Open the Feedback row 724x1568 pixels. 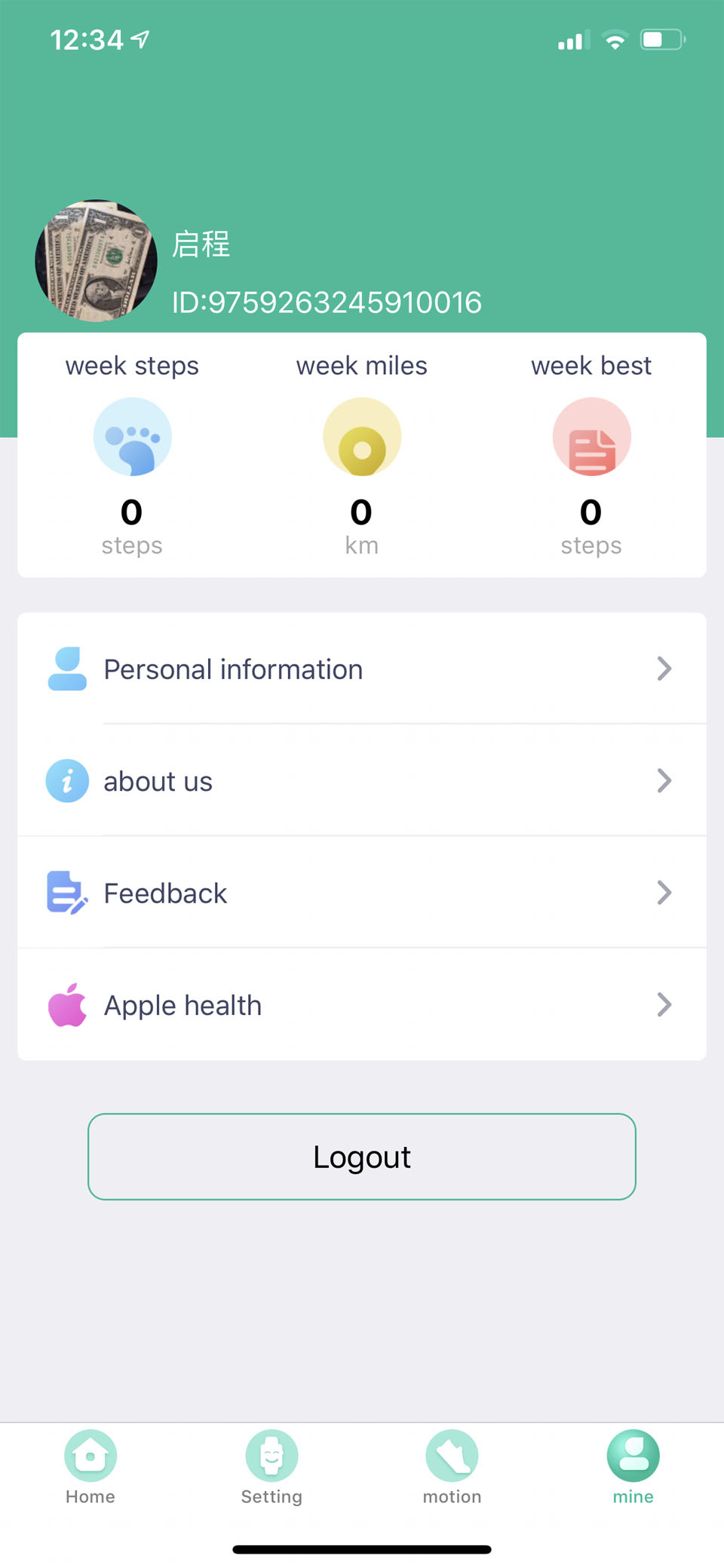(x=362, y=893)
